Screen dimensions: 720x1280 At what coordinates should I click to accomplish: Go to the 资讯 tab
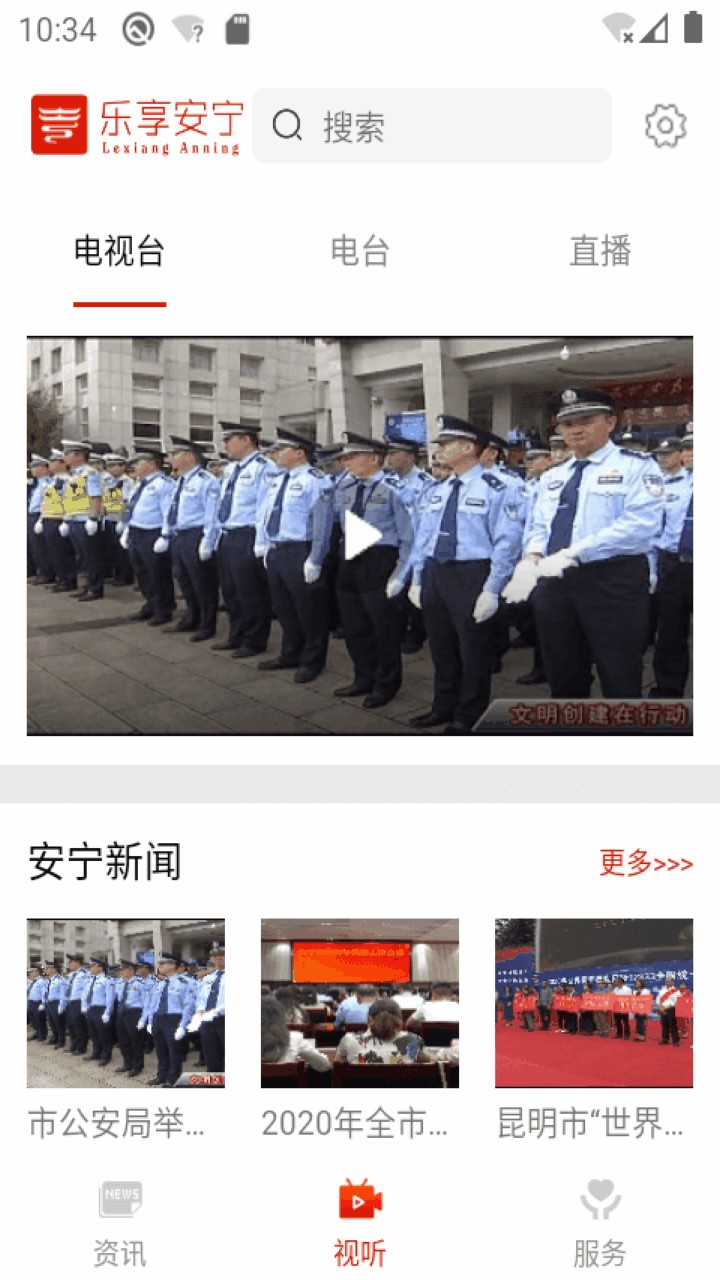pos(120,1222)
